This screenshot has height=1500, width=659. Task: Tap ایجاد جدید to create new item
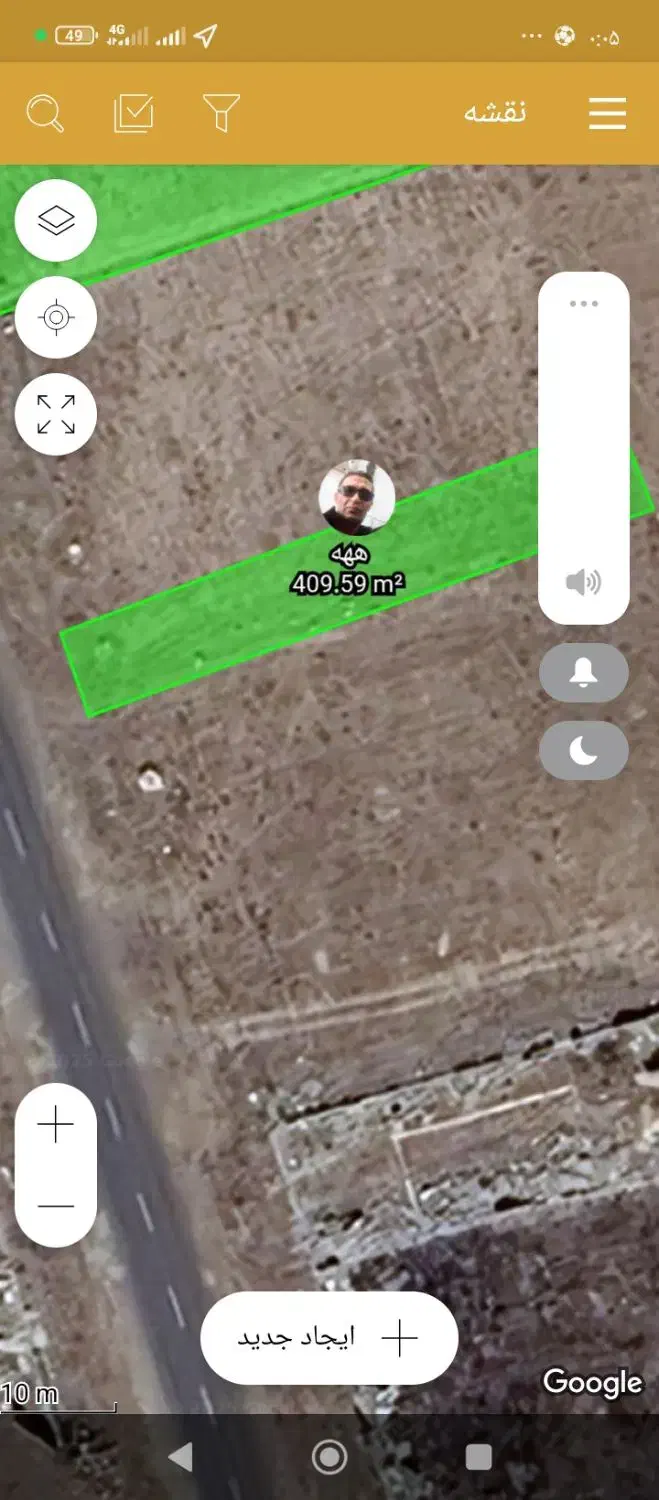(x=329, y=1338)
